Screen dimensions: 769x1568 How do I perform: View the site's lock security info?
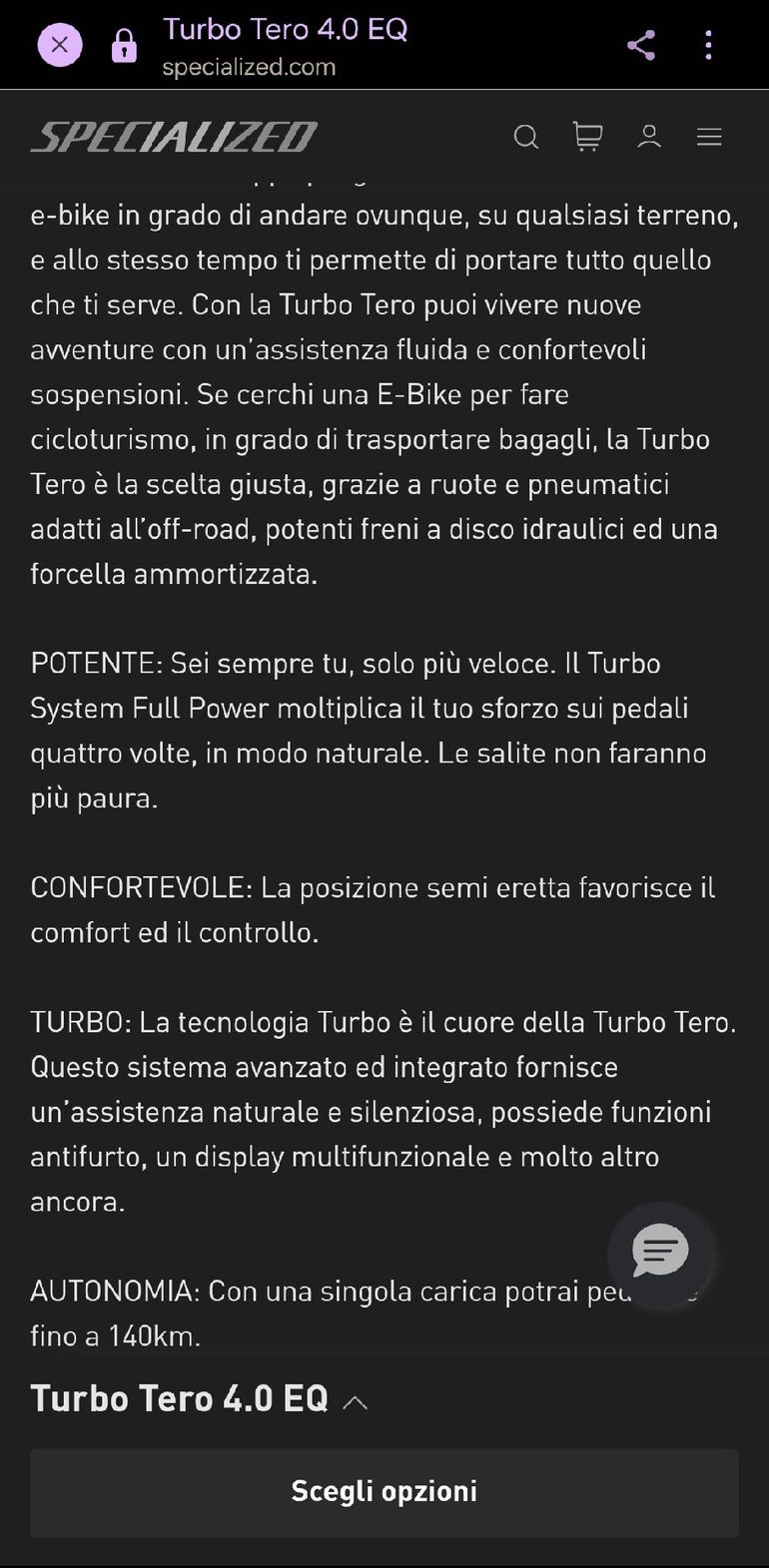pyautogui.click(x=124, y=45)
